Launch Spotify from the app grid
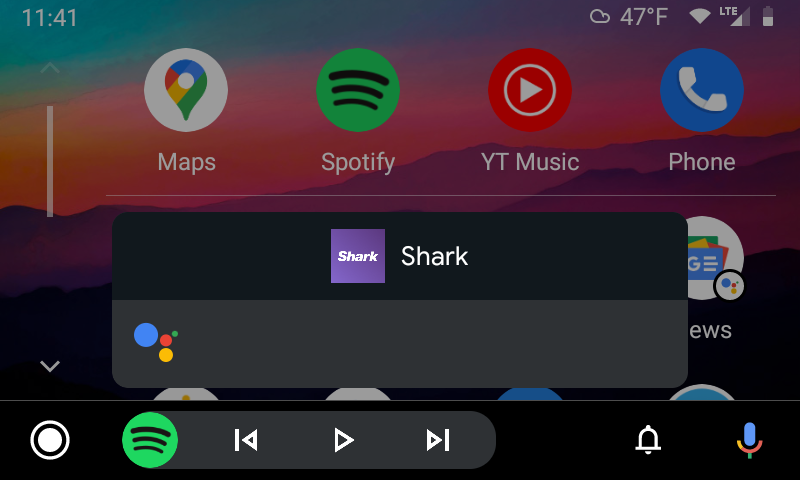 358,92
